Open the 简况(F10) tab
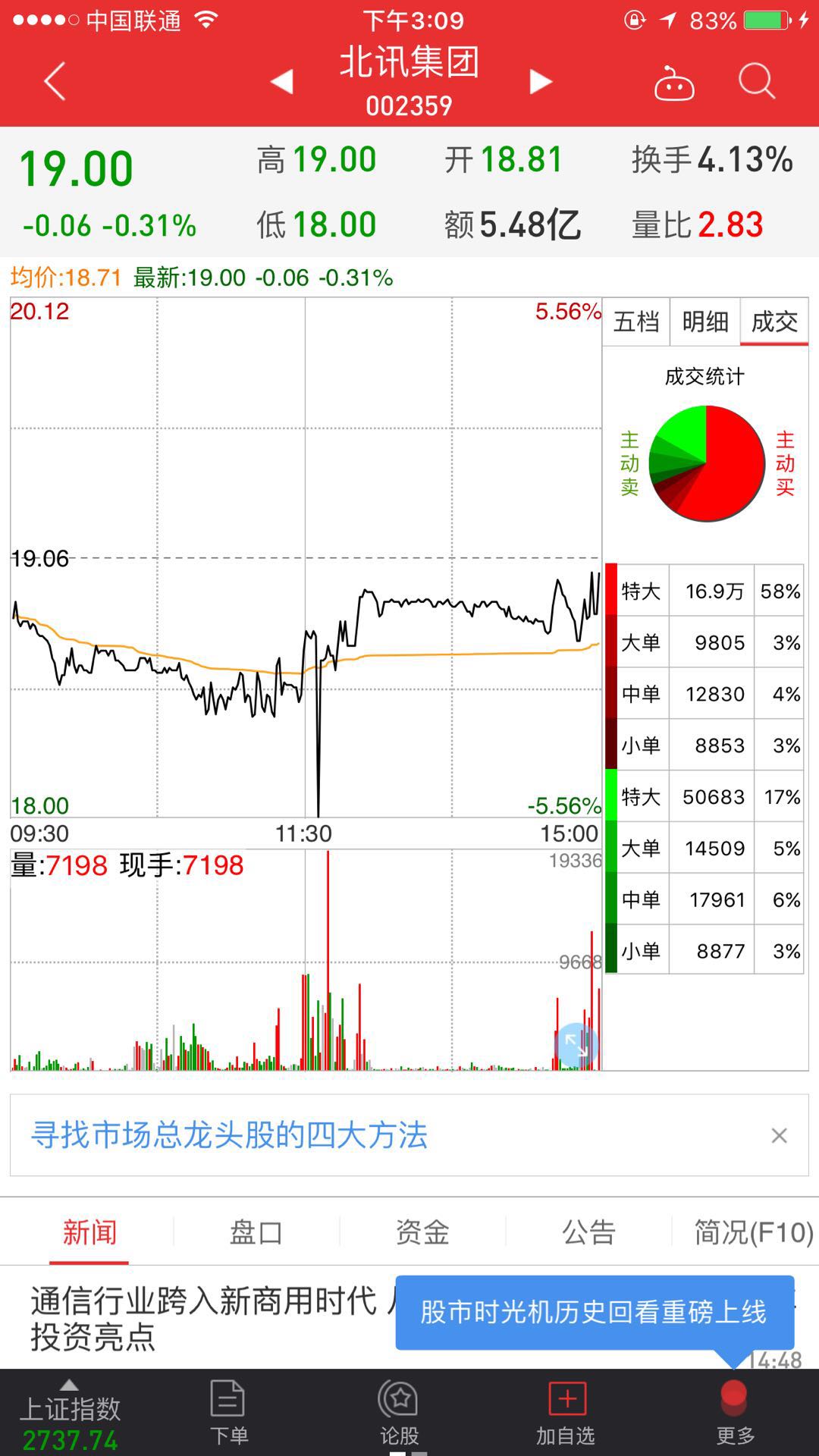 point(753,1232)
